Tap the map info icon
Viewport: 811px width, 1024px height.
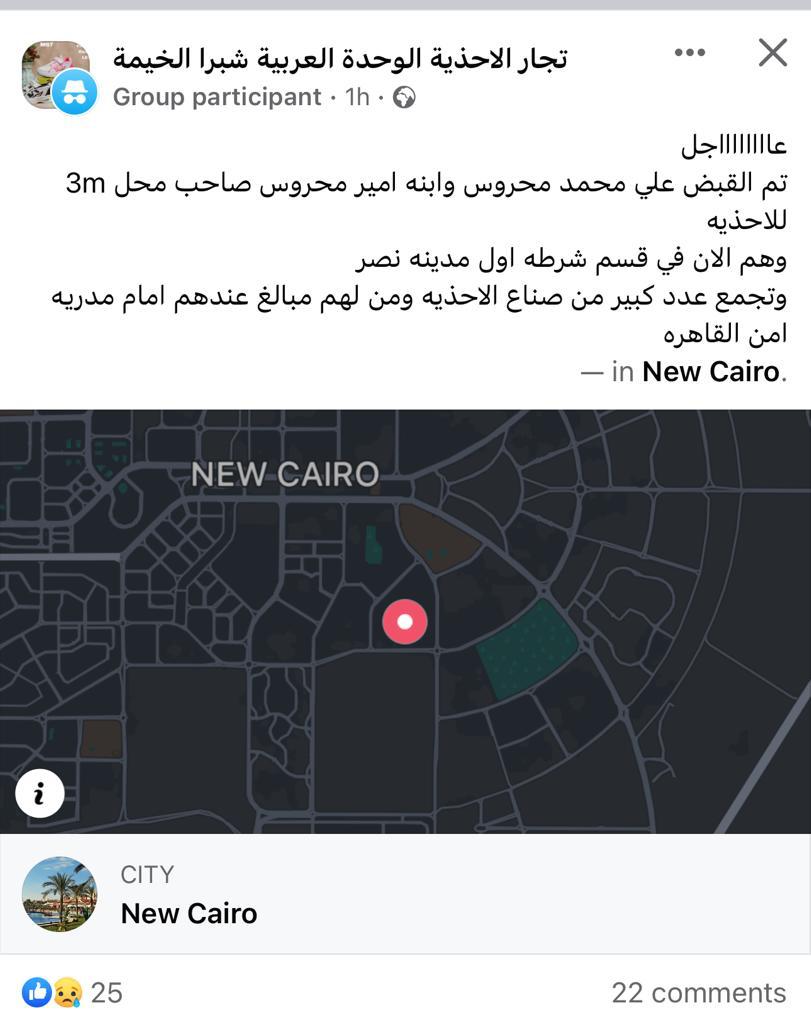click(x=40, y=794)
